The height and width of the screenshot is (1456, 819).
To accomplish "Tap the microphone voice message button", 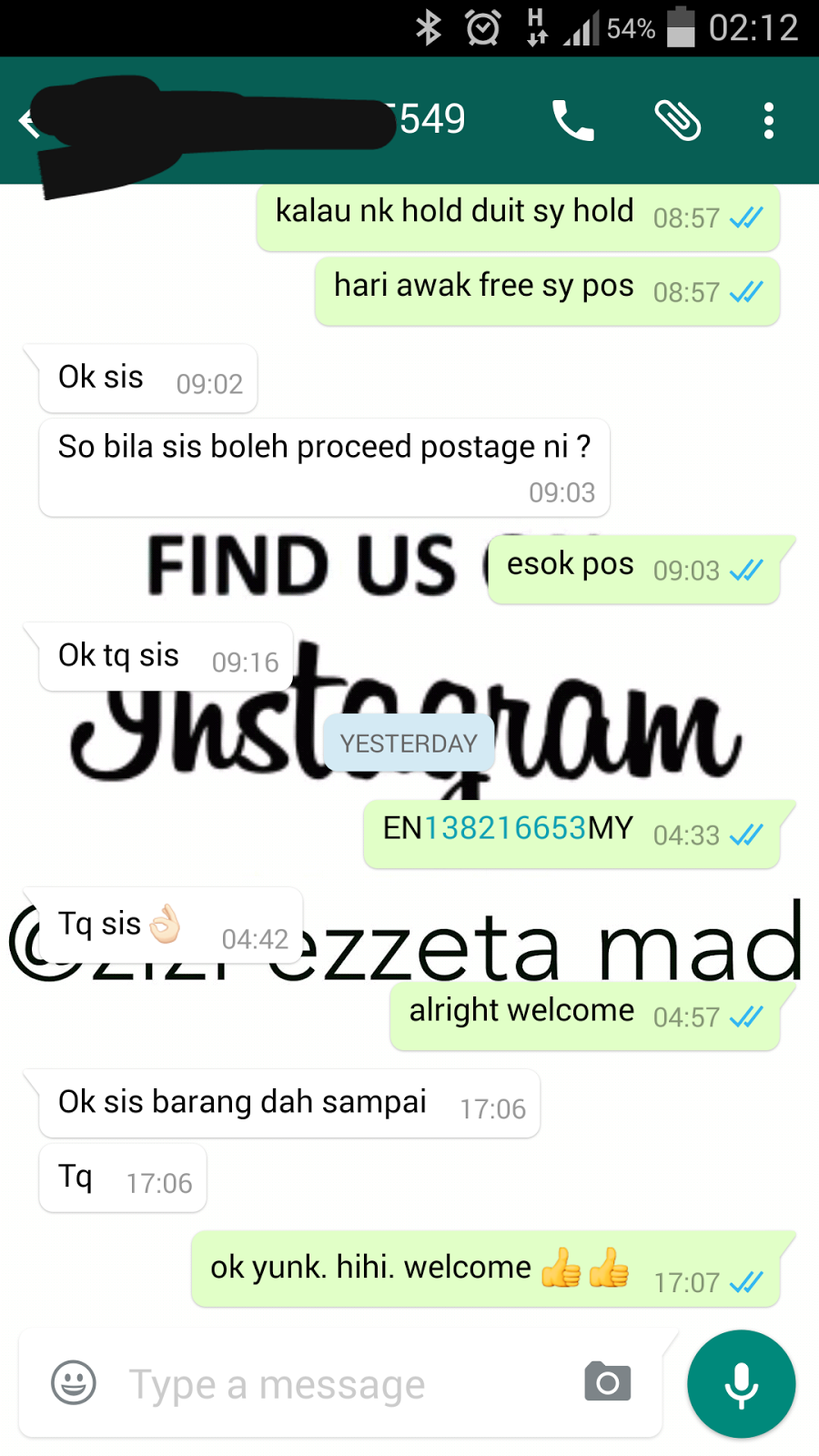I will pos(742,1384).
